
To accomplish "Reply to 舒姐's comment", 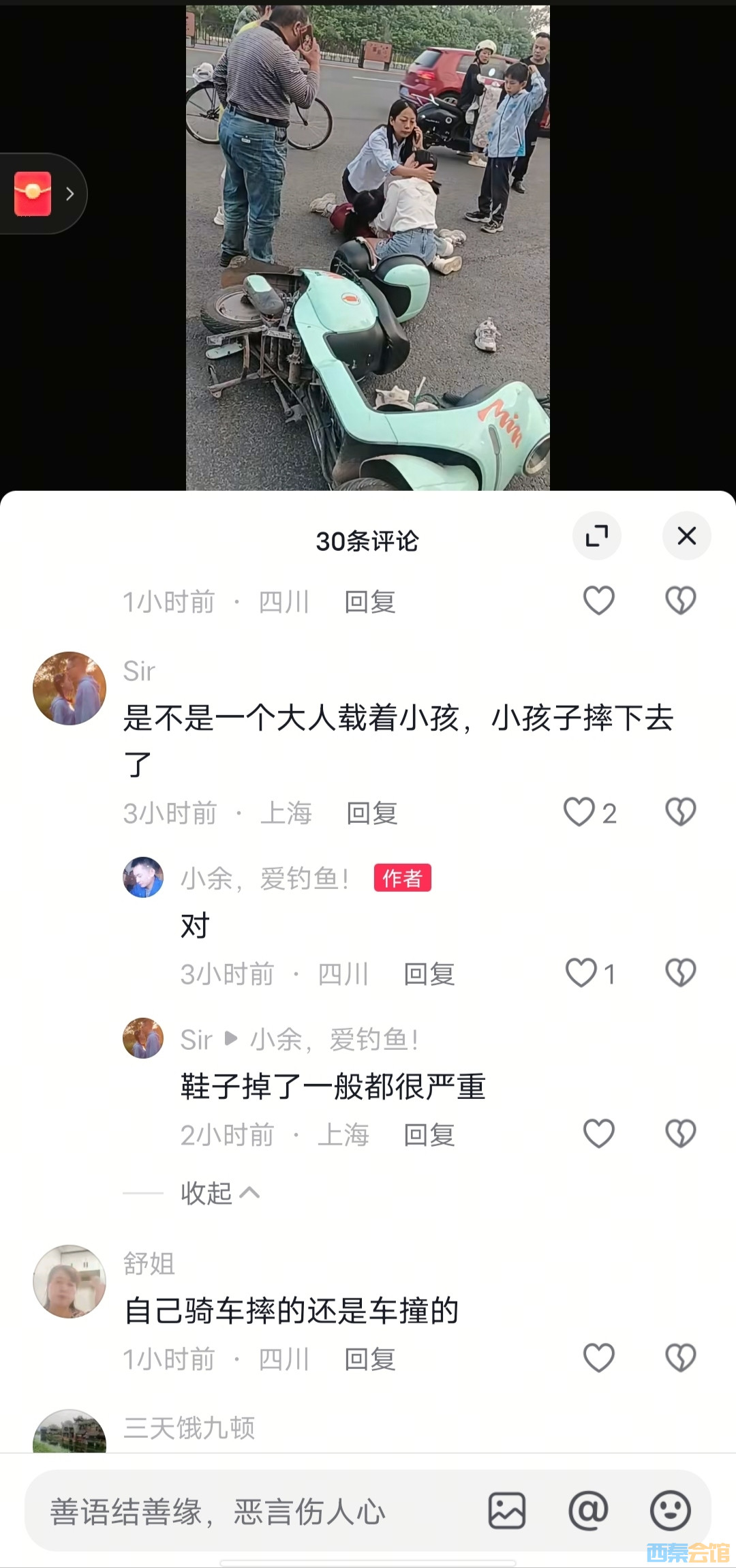I will [x=369, y=1359].
